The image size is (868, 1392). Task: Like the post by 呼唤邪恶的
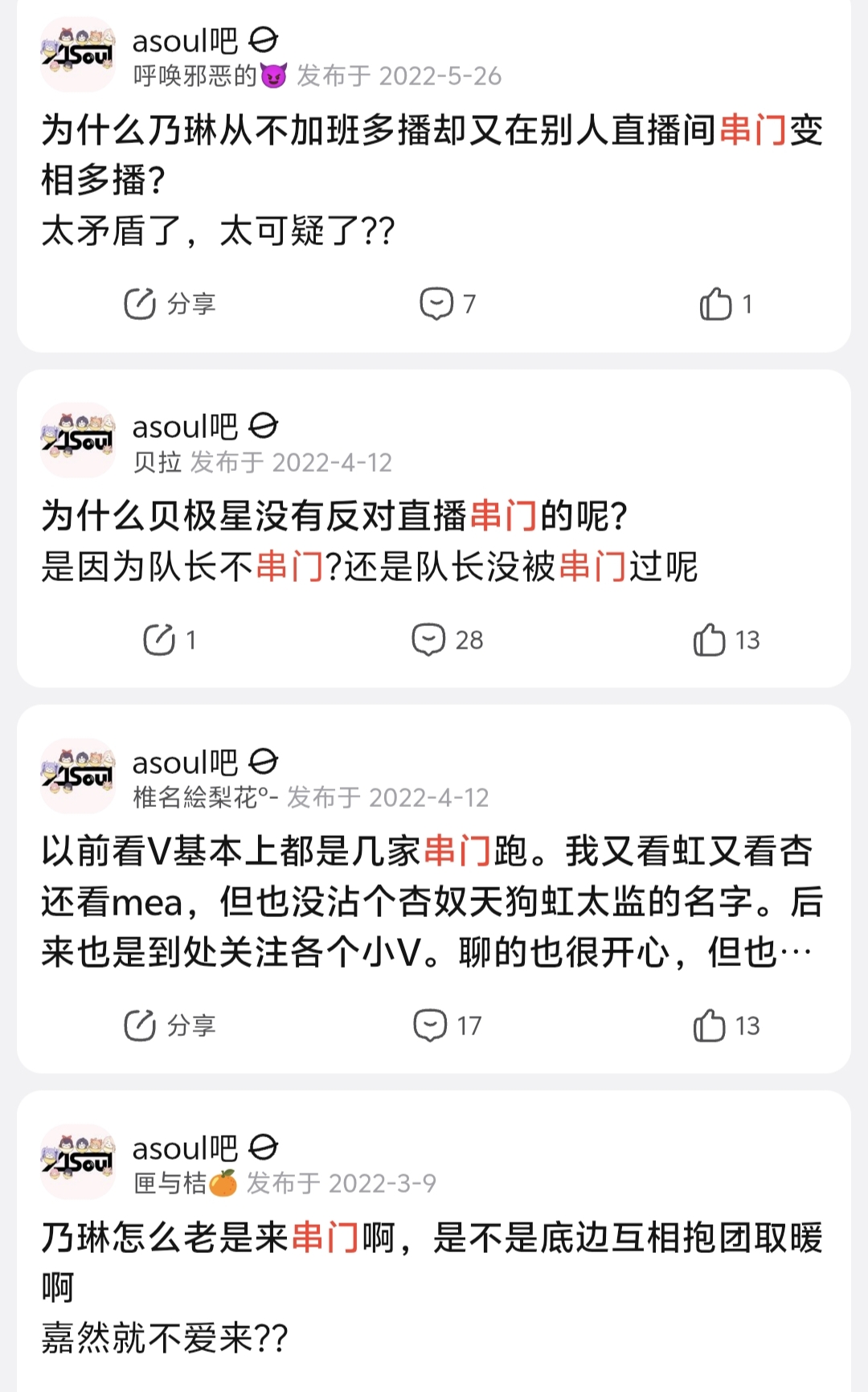point(725,305)
